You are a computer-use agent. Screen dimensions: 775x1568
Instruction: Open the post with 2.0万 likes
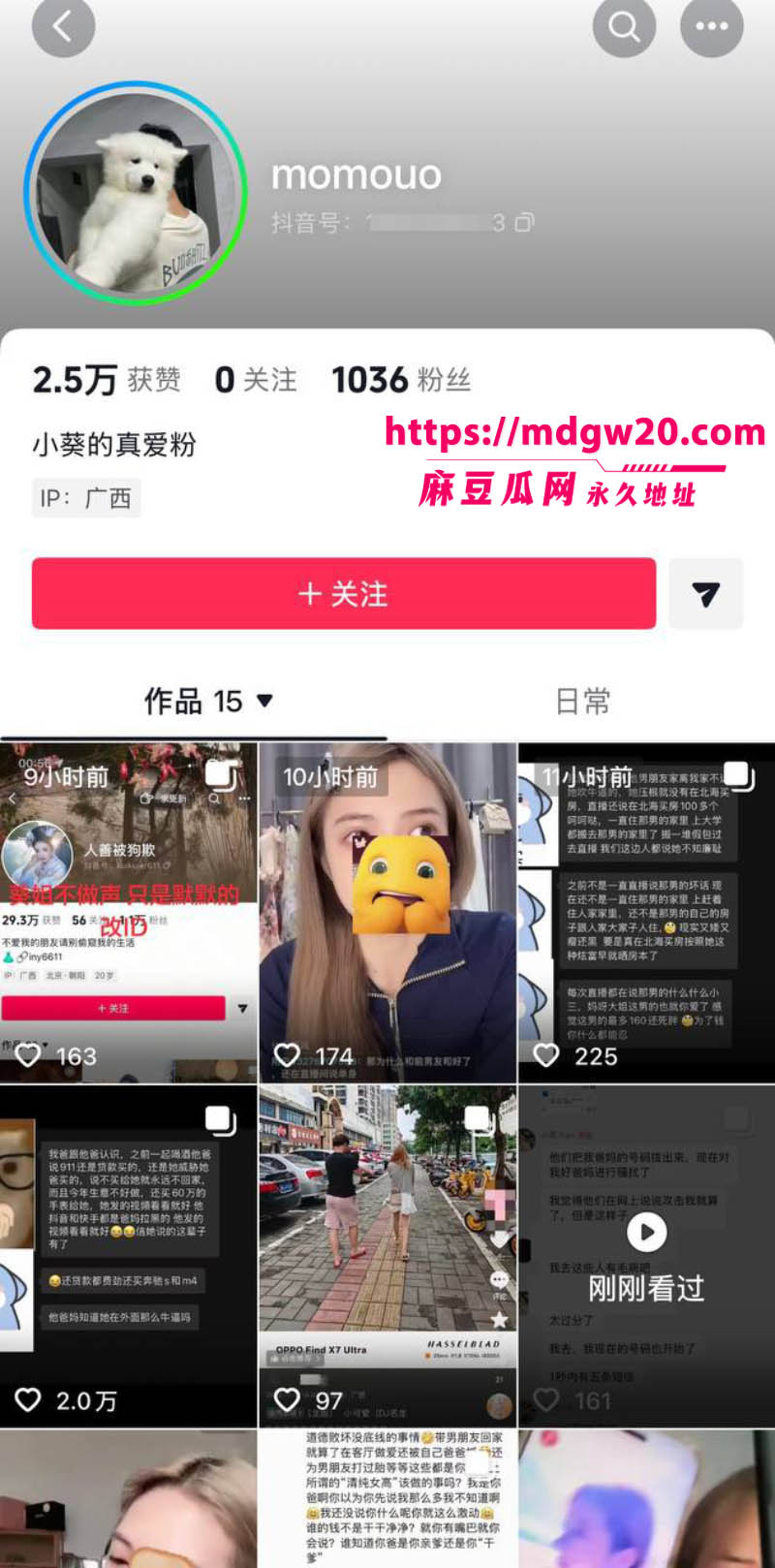point(128,1256)
